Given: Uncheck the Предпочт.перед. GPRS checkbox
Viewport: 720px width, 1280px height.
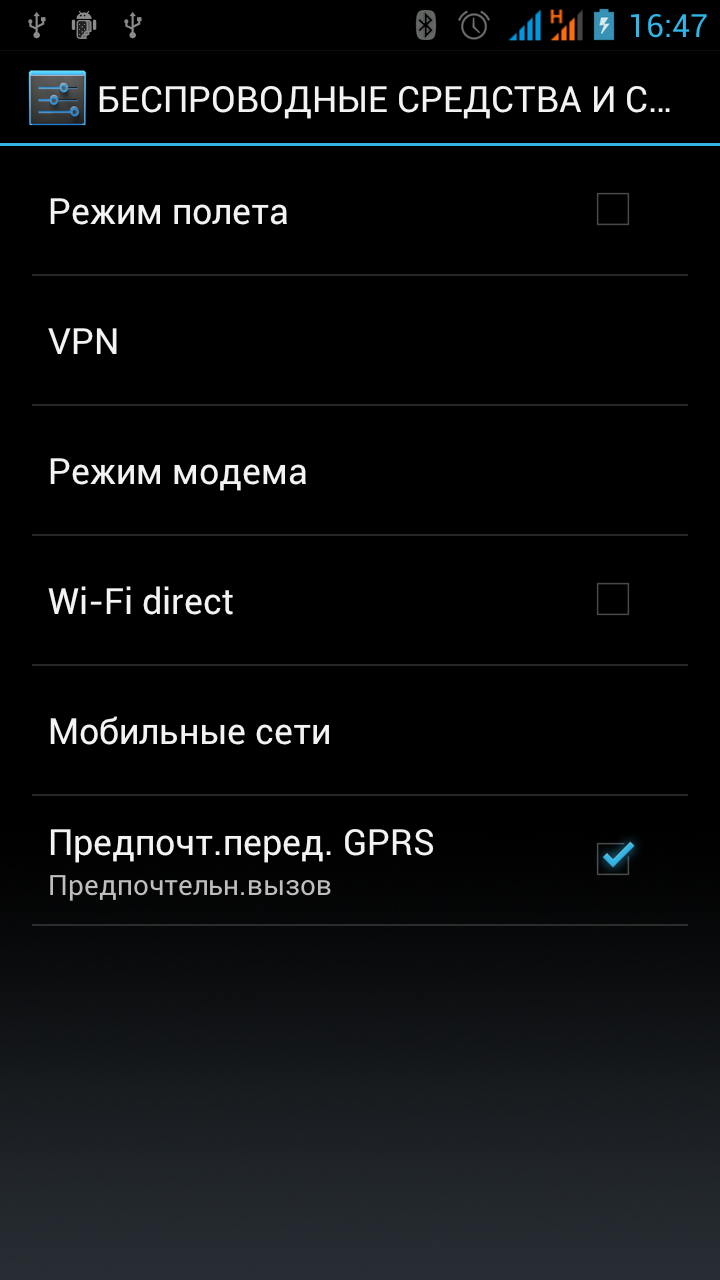Looking at the screenshot, I should click(613, 859).
